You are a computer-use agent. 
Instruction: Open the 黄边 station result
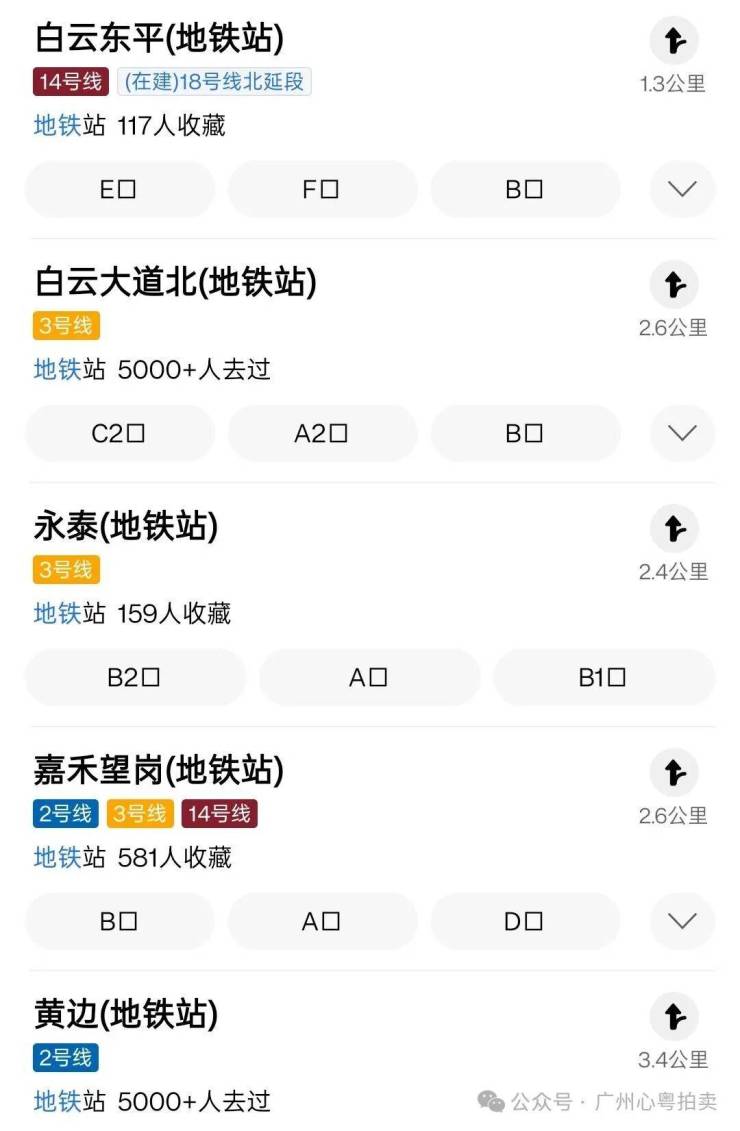pos(126,1015)
